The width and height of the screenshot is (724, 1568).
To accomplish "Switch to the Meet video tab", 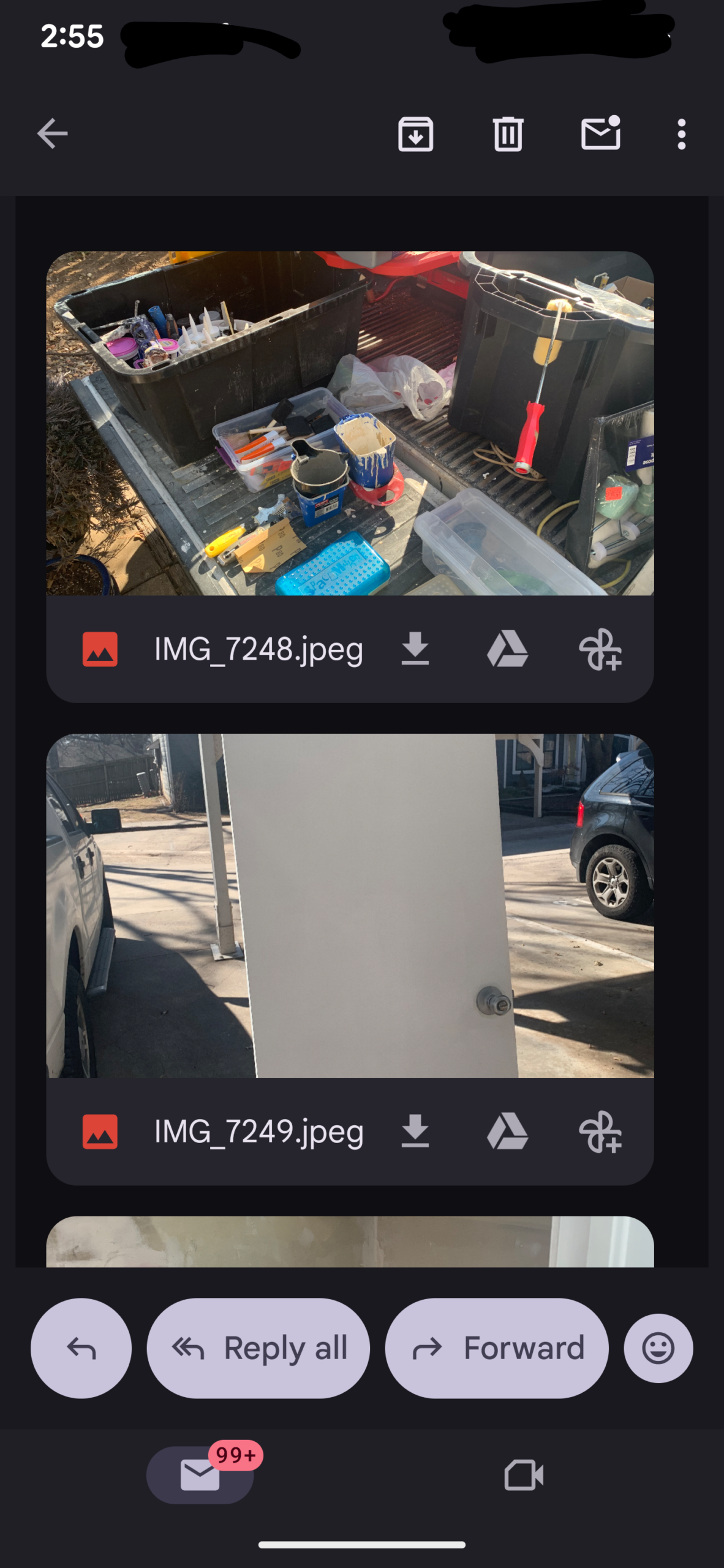I will pyautogui.click(x=523, y=1475).
